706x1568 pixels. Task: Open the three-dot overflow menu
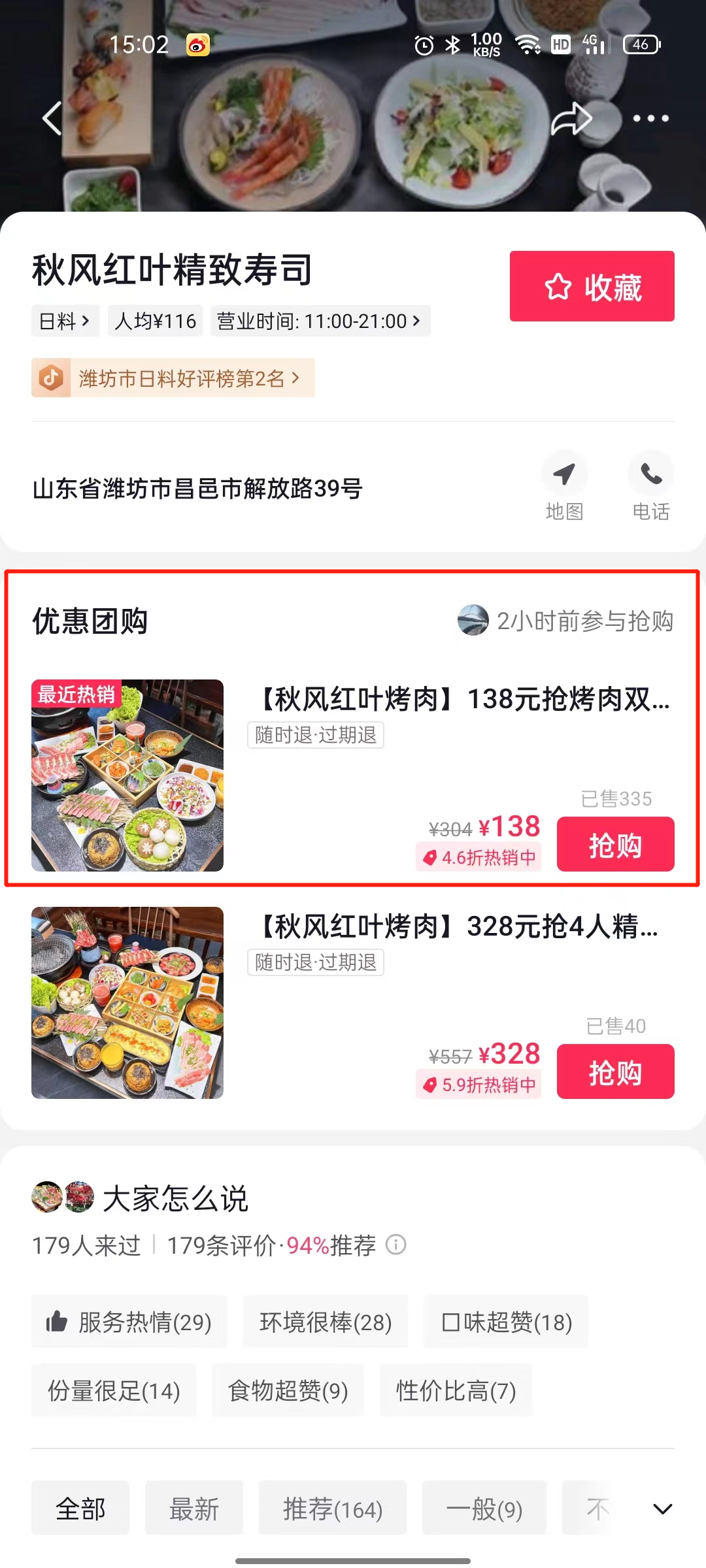tap(650, 118)
